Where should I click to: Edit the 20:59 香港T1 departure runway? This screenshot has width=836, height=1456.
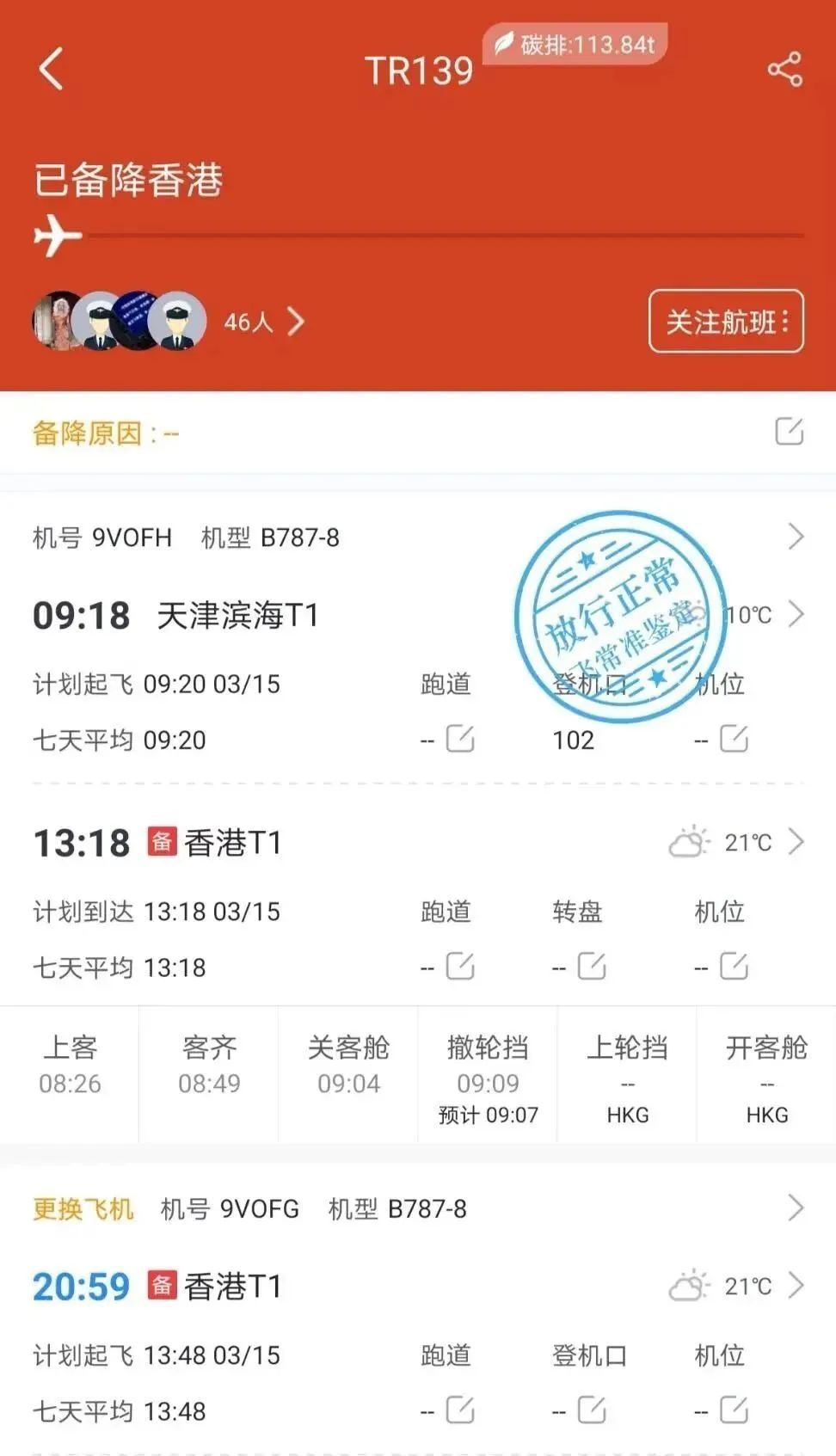click(459, 1410)
